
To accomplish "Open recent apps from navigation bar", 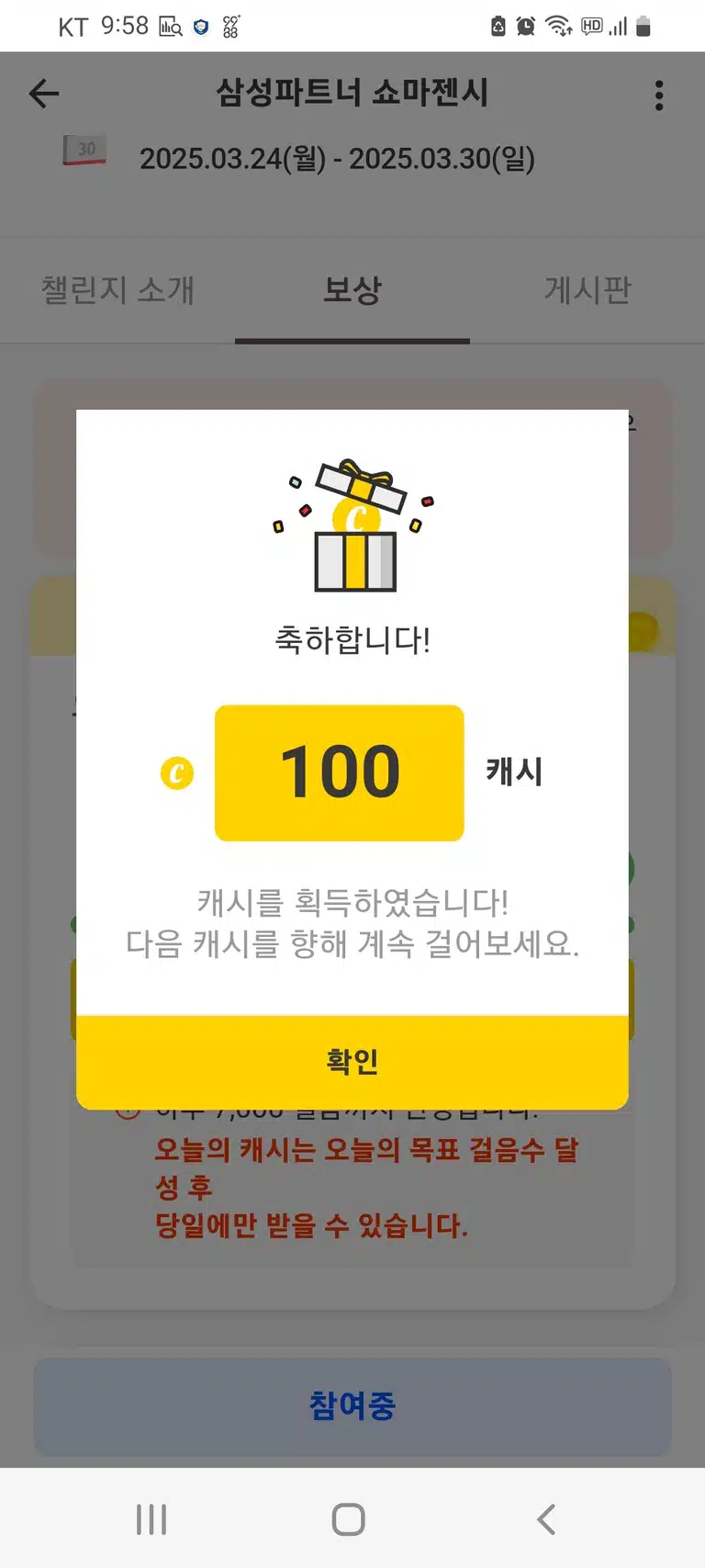I will pos(151,1518).
